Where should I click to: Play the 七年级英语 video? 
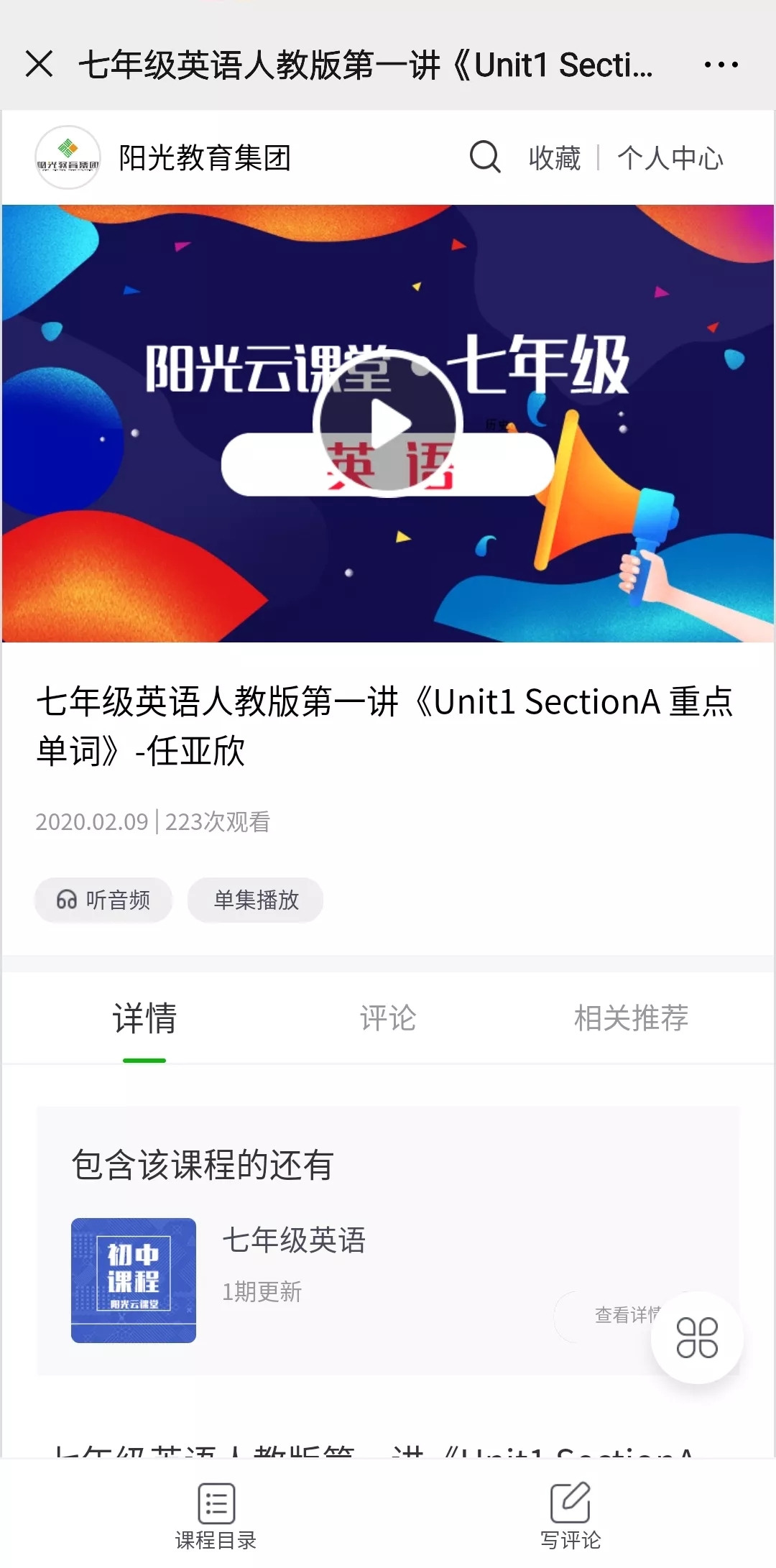point(388,424)
